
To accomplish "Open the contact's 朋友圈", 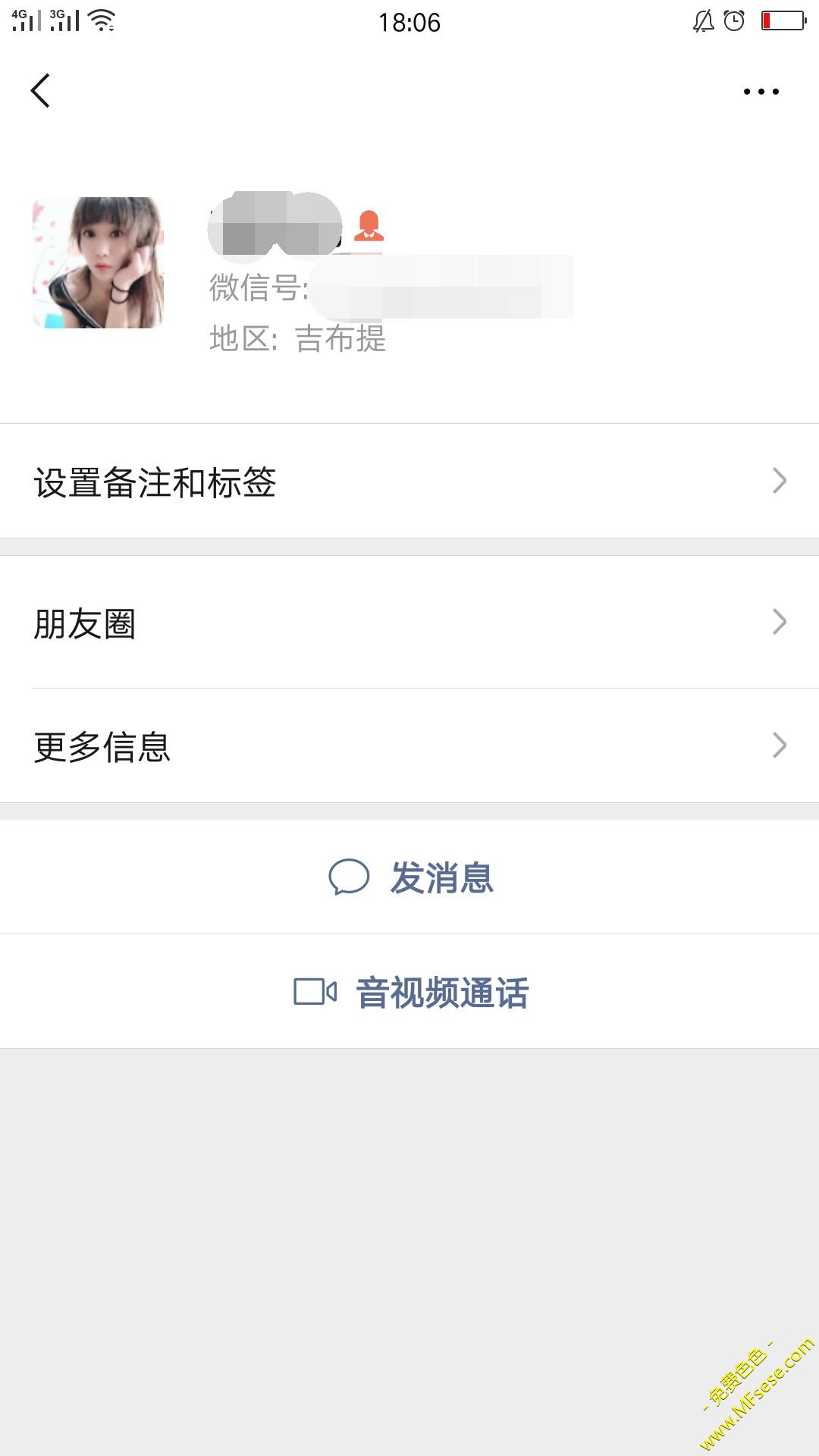I will [409, 623].
